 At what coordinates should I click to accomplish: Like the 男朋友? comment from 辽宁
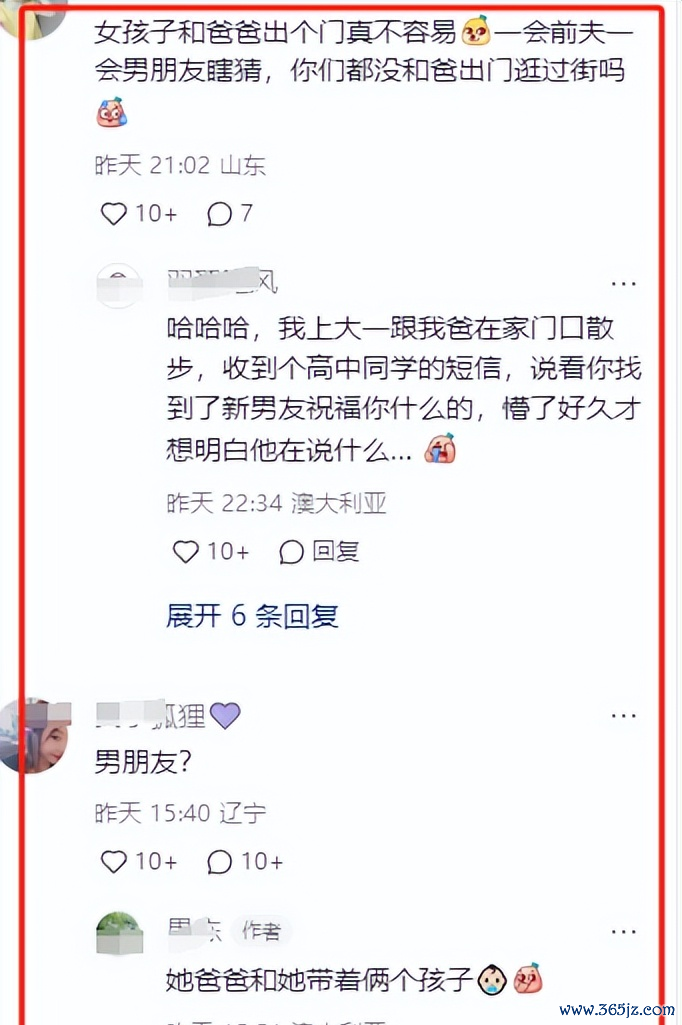click(116, 861)
